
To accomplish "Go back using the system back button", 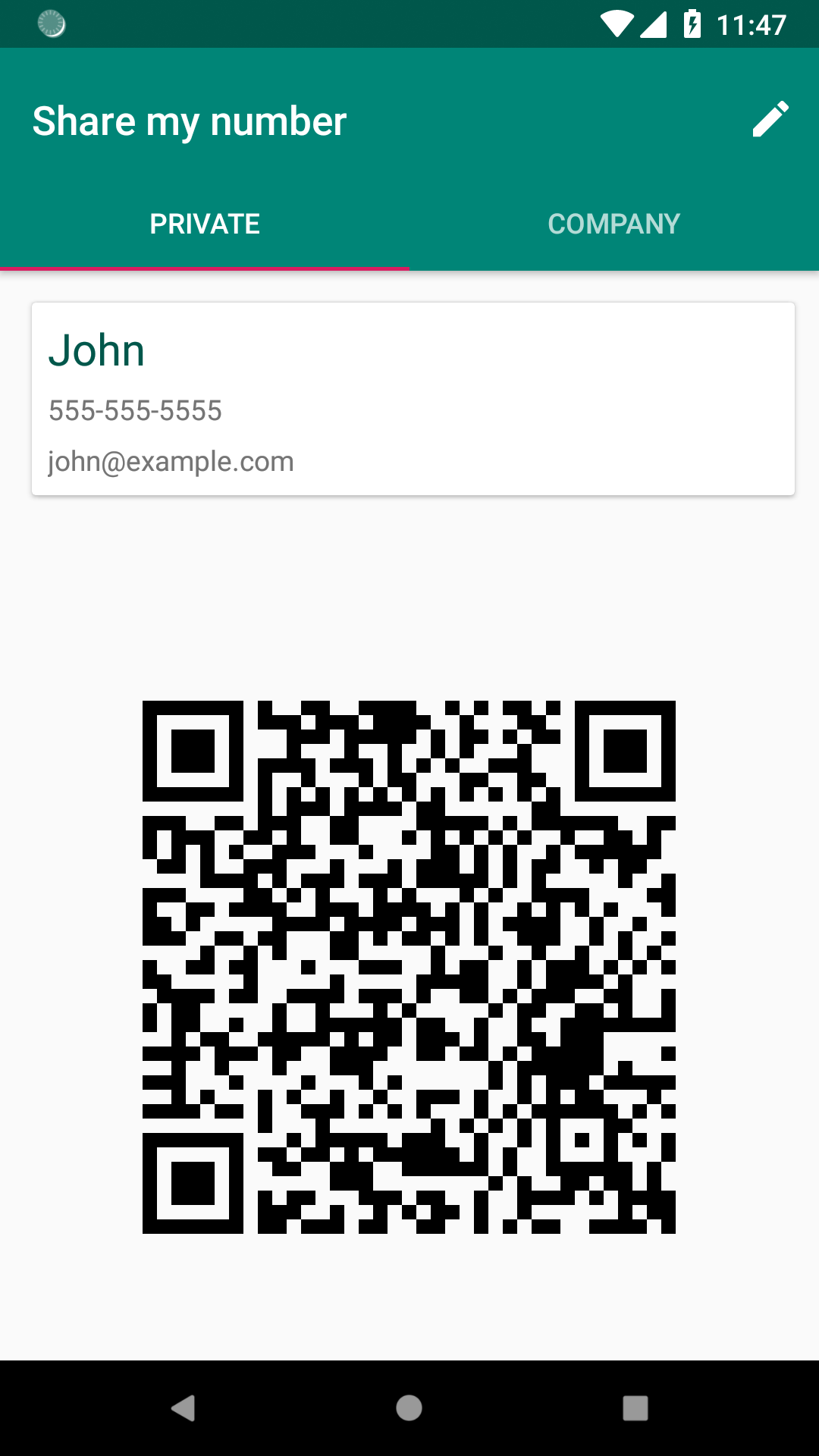I will pyautogui.click(x=183, y=1408).
